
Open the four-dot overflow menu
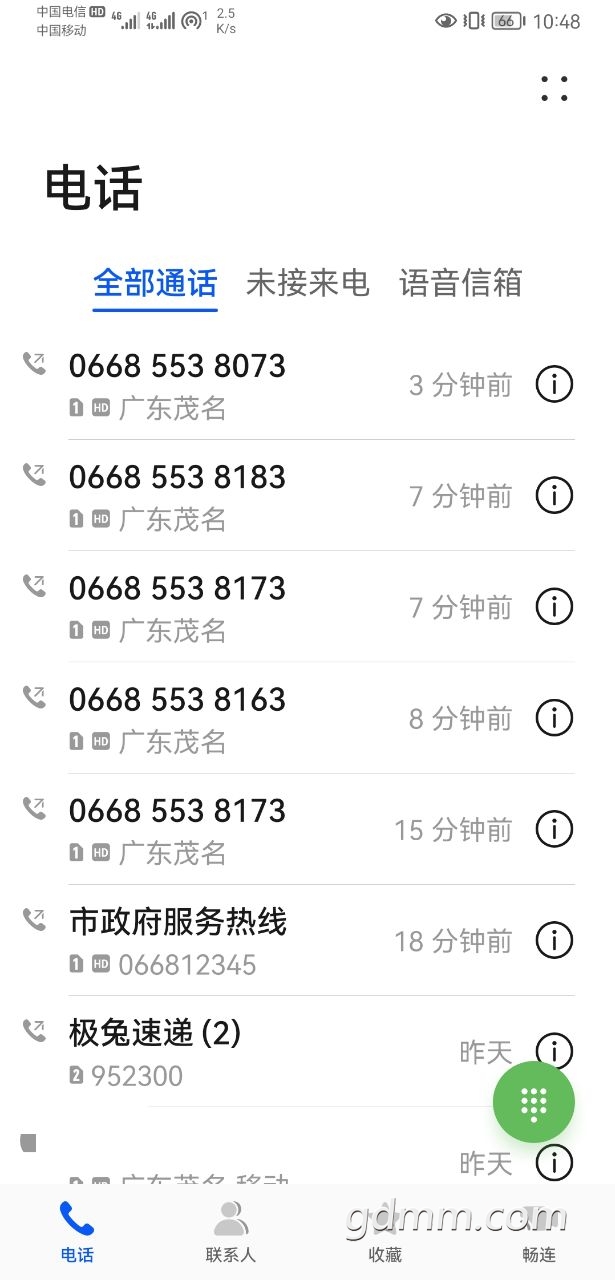[554, 89]
